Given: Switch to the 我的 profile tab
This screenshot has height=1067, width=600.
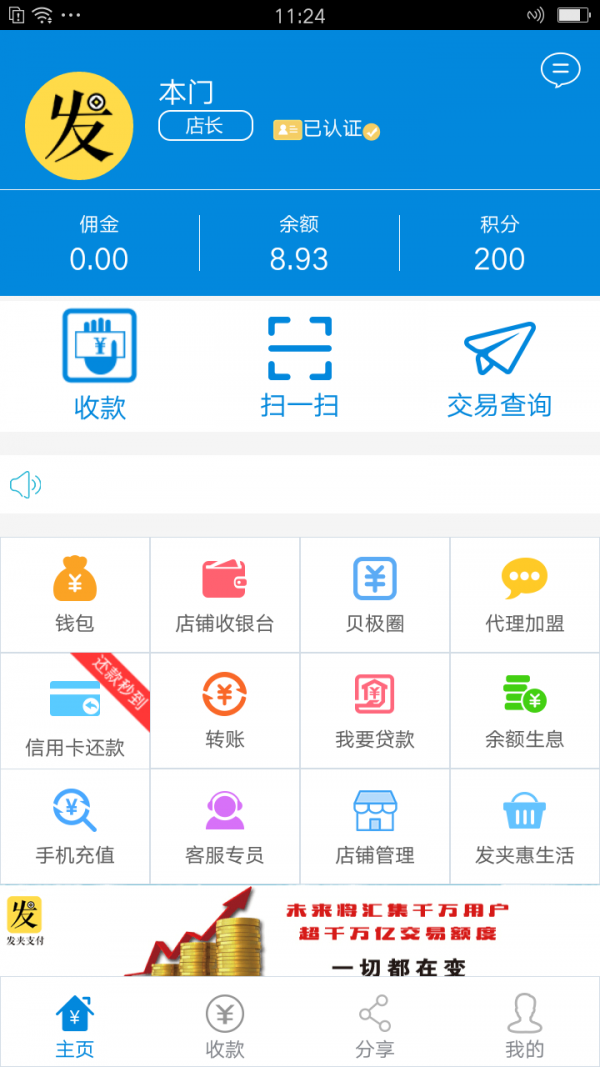Looking at the screenshot, I should (525, 1025).
